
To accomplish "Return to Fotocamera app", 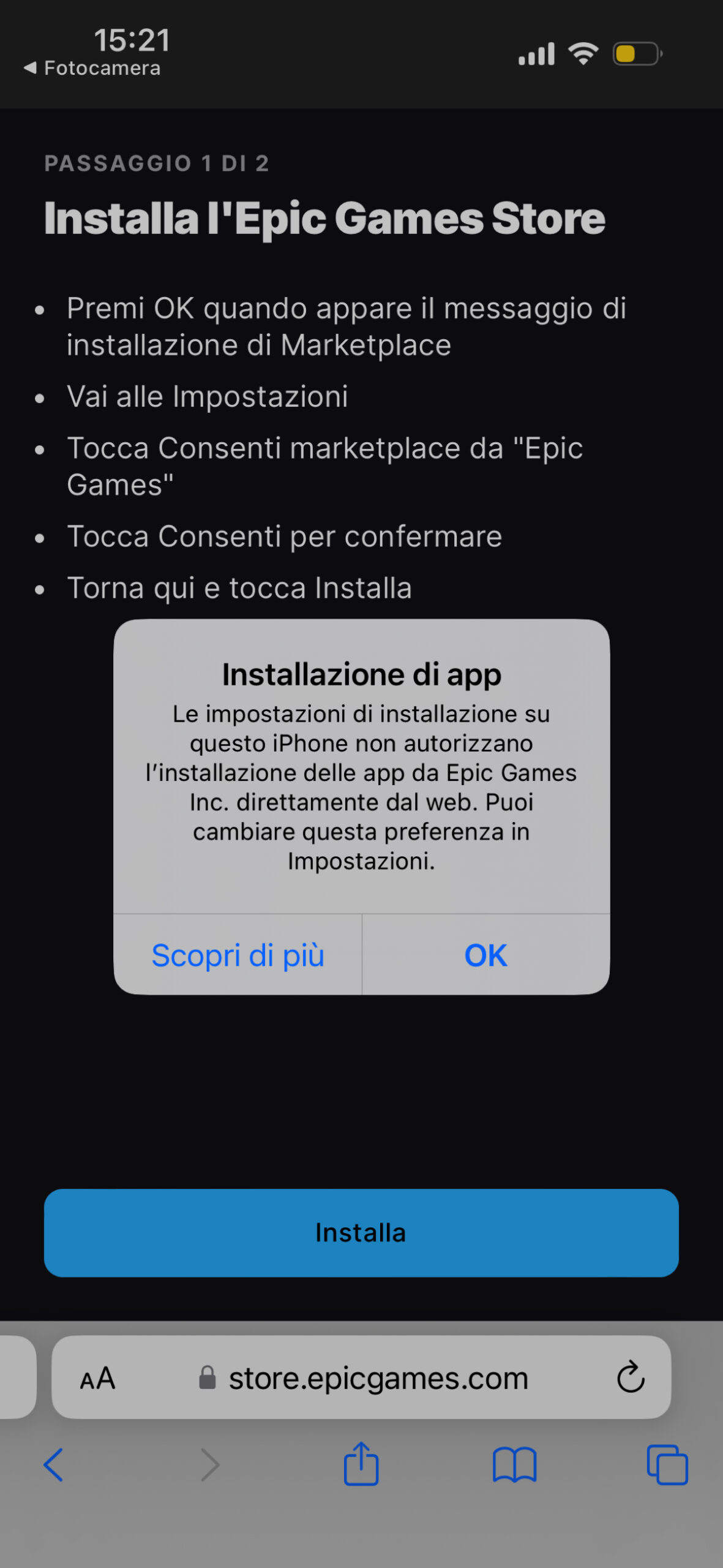I will click(x=92, y=68).
